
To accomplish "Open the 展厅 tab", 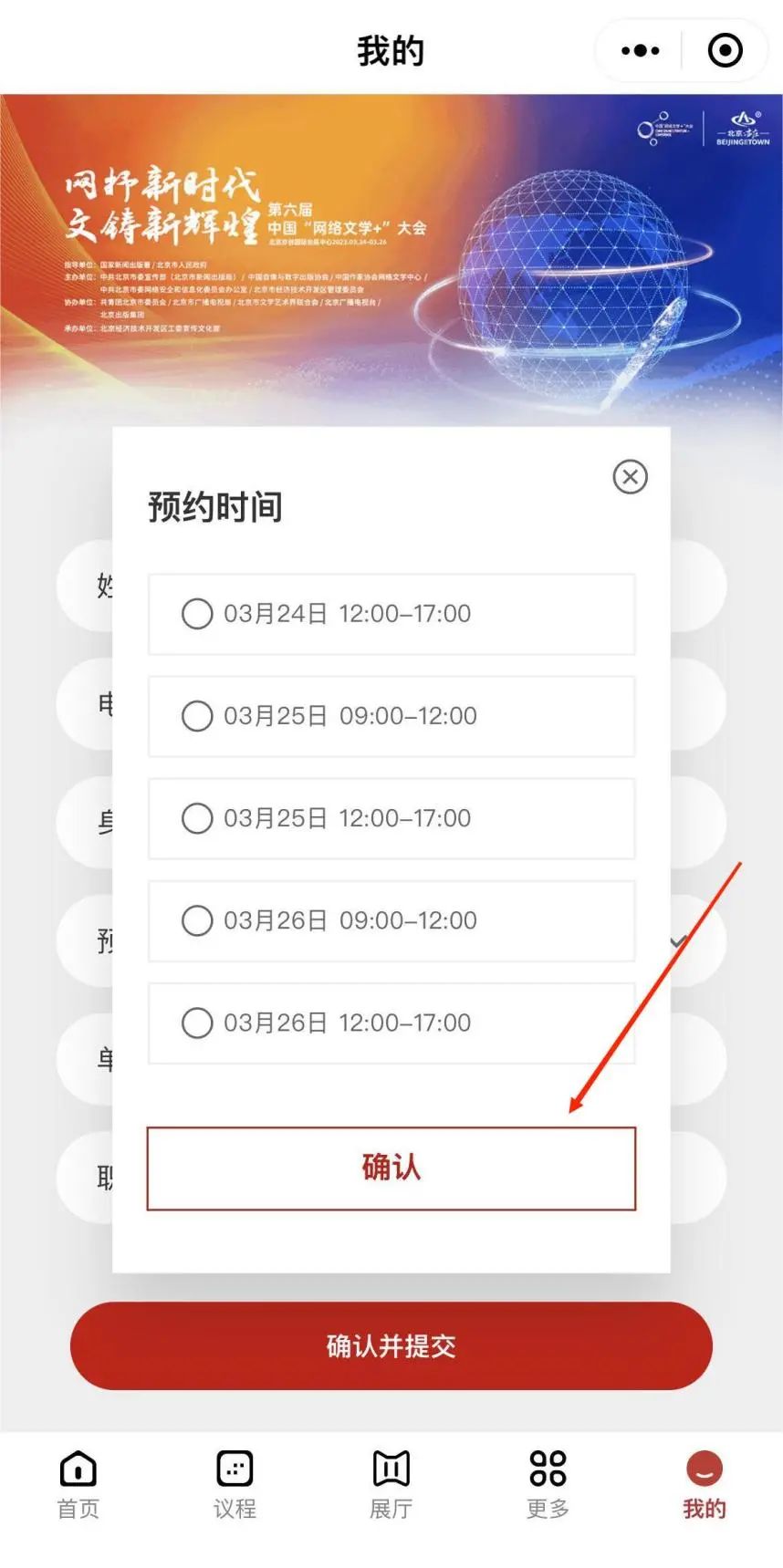I will (391, 1484).
